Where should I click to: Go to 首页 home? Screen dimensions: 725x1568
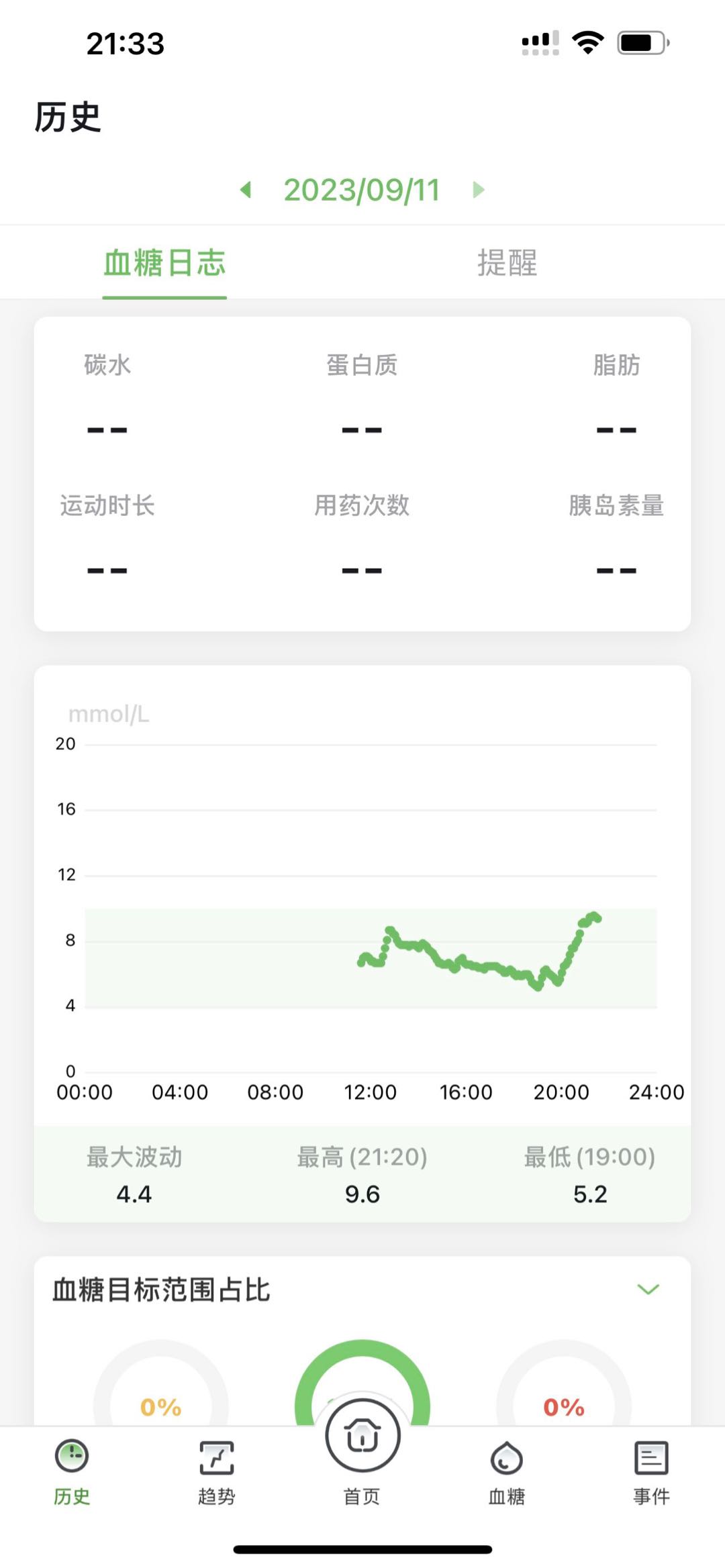click(x=362, y=1454)
